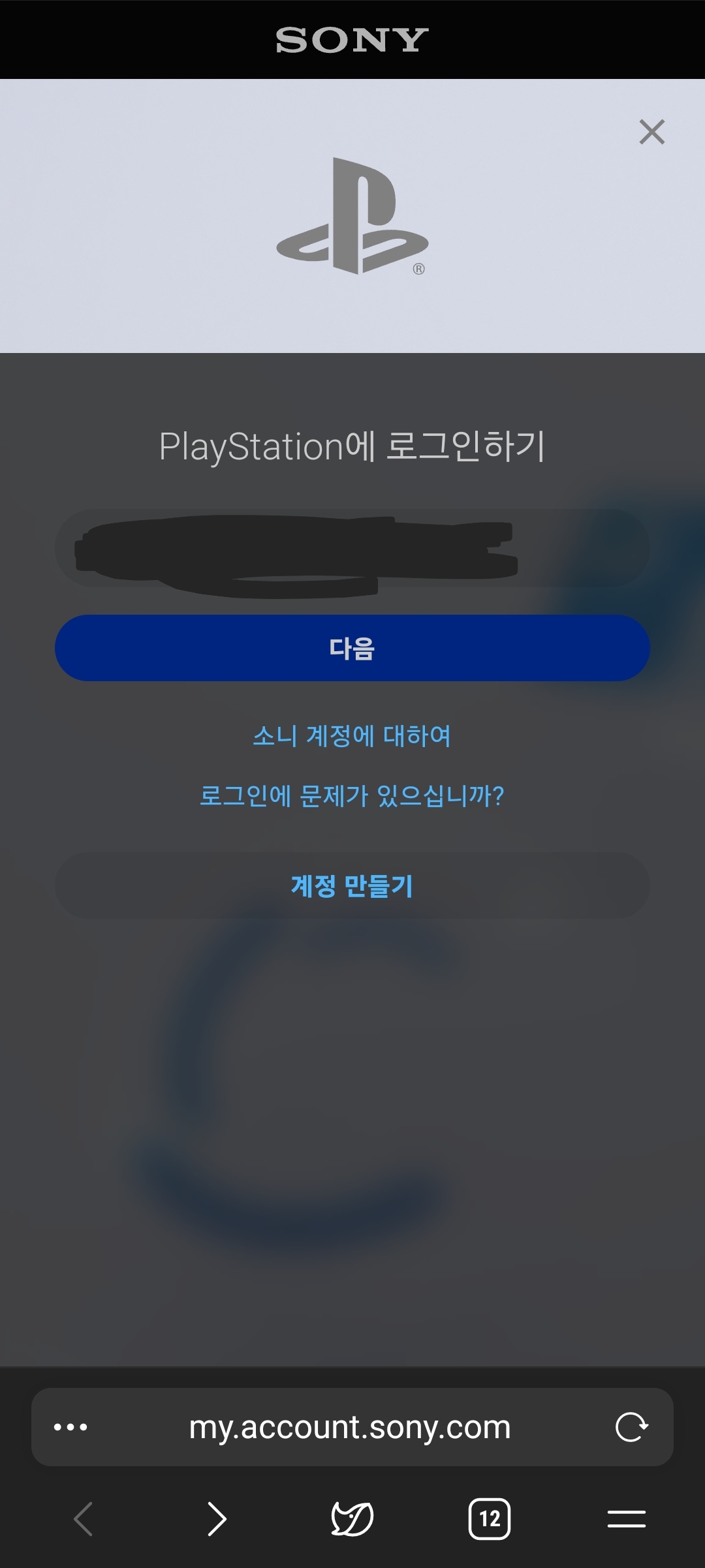
Task: Open the browser's center home icon
Action: (x=352, y=1519)
